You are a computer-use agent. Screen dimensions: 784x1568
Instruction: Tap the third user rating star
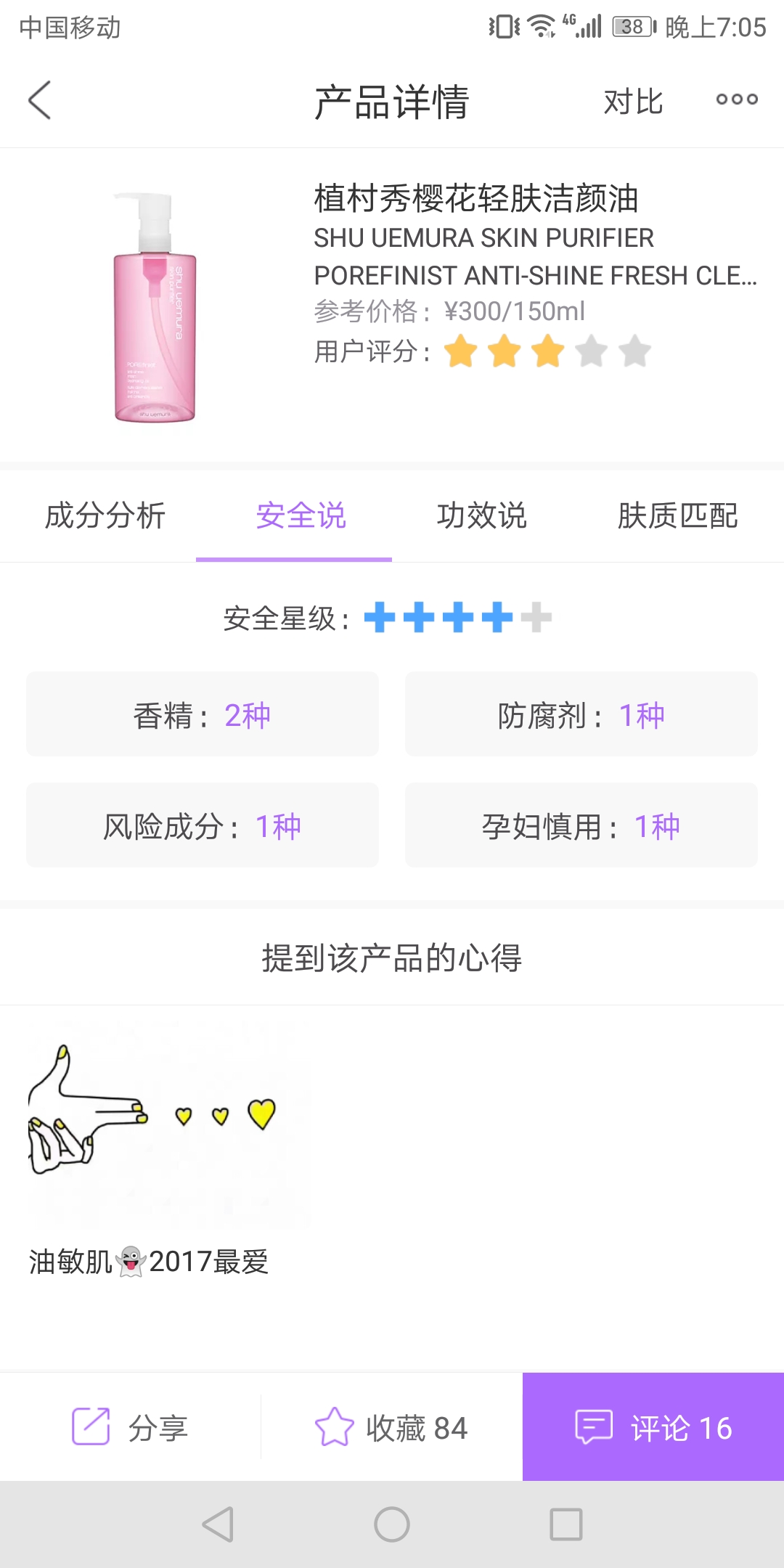point(546,351)
